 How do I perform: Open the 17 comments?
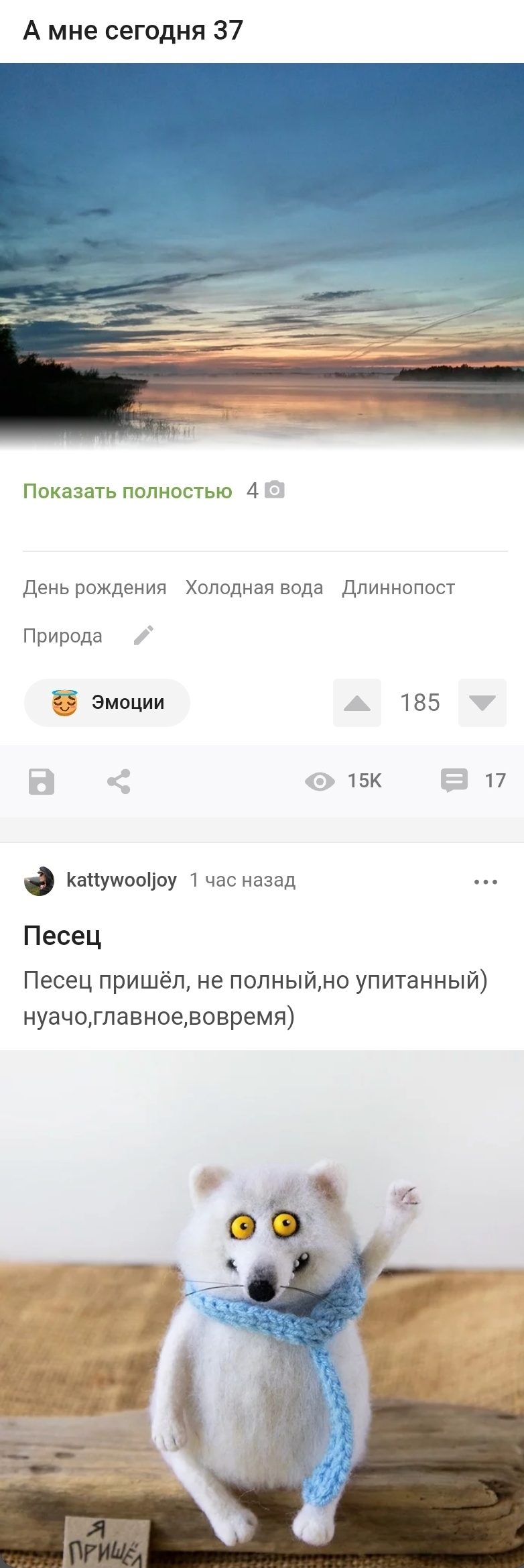pyautogui.click(x=473, y=780)
